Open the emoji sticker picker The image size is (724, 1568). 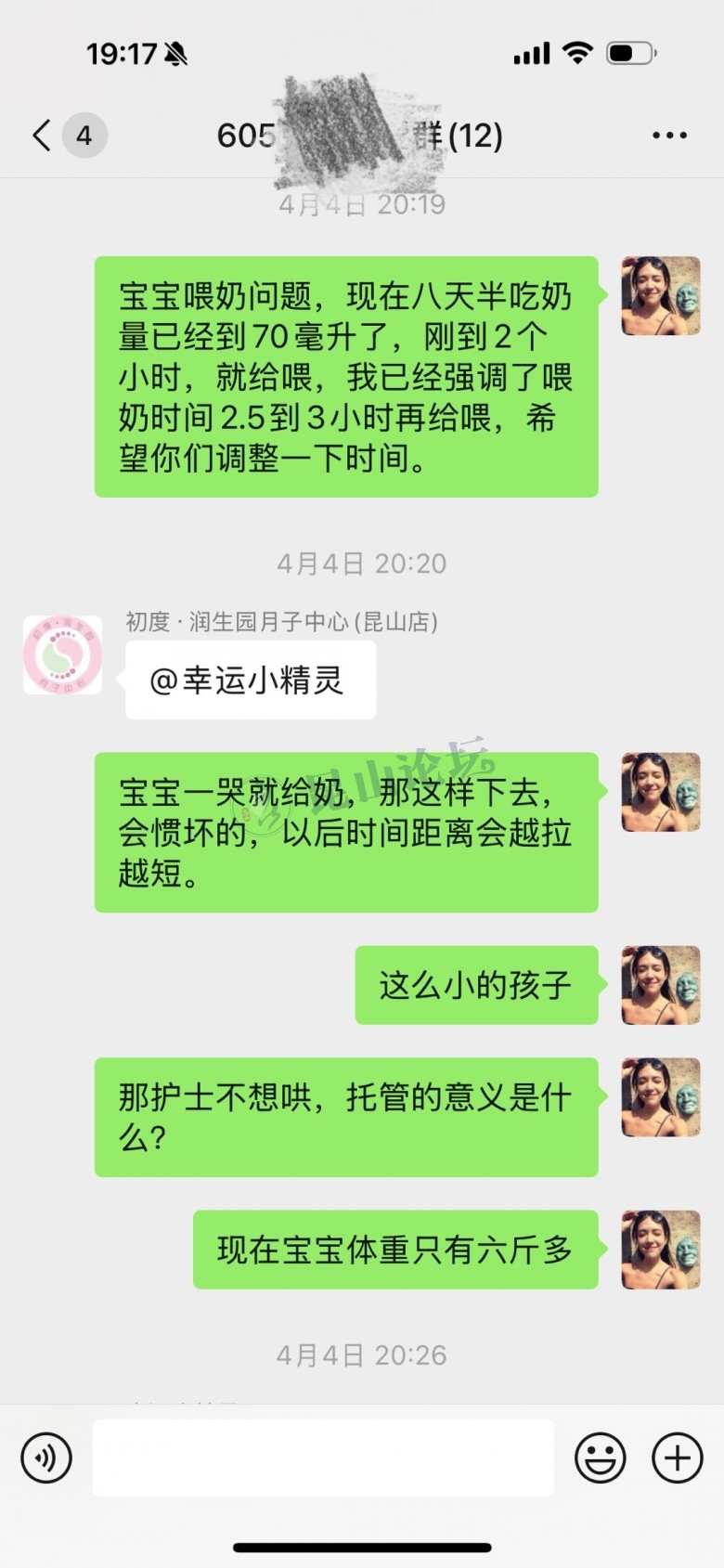(600, 1458)
